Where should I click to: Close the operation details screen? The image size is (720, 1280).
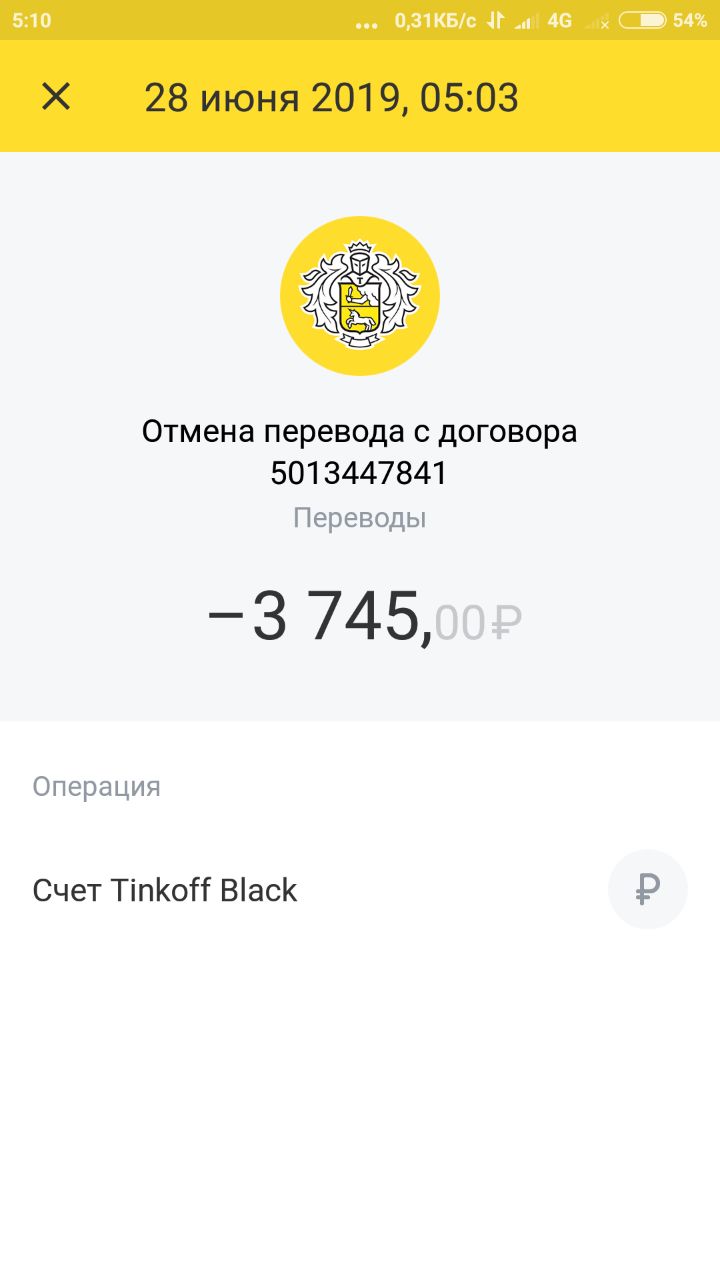tap(56, 97)
